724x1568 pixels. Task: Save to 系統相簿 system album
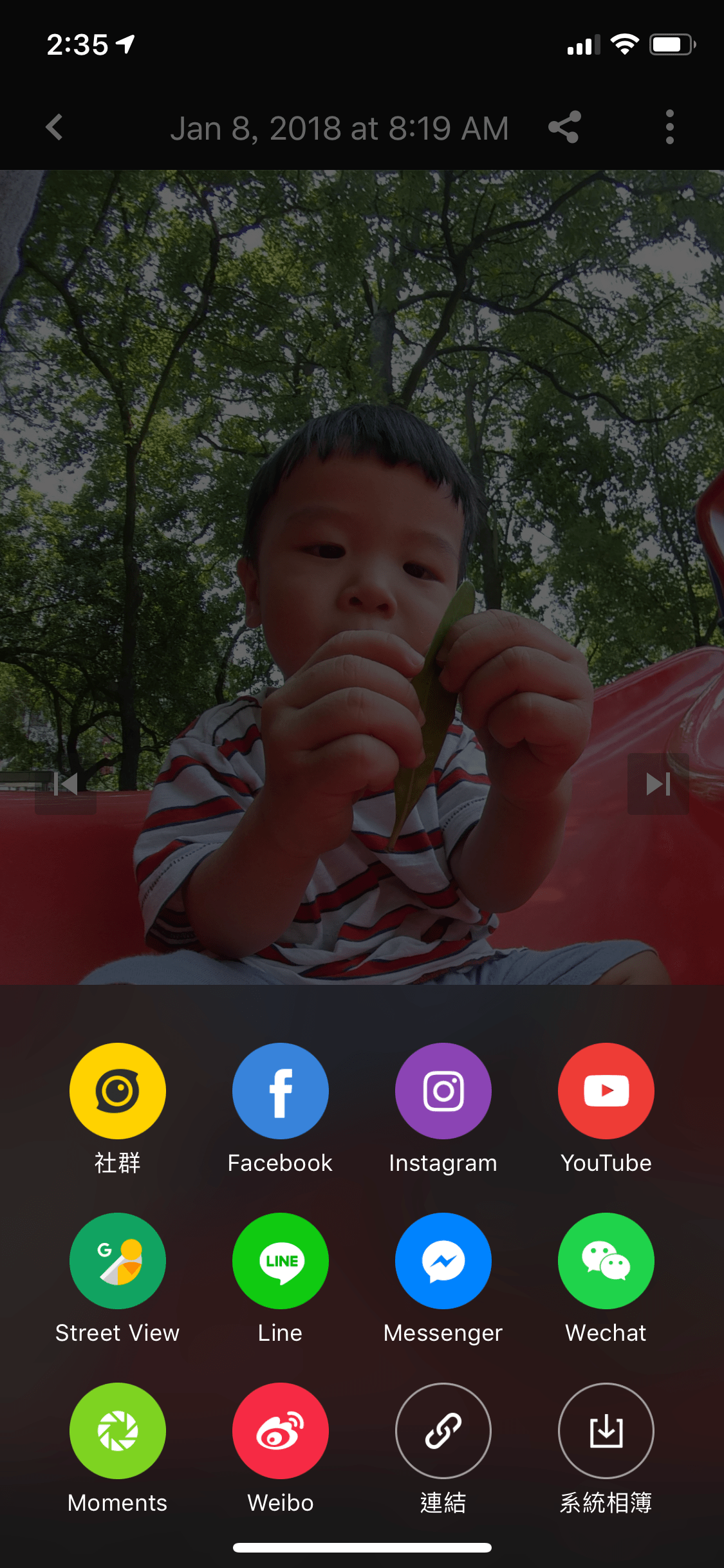point(606,1431)
